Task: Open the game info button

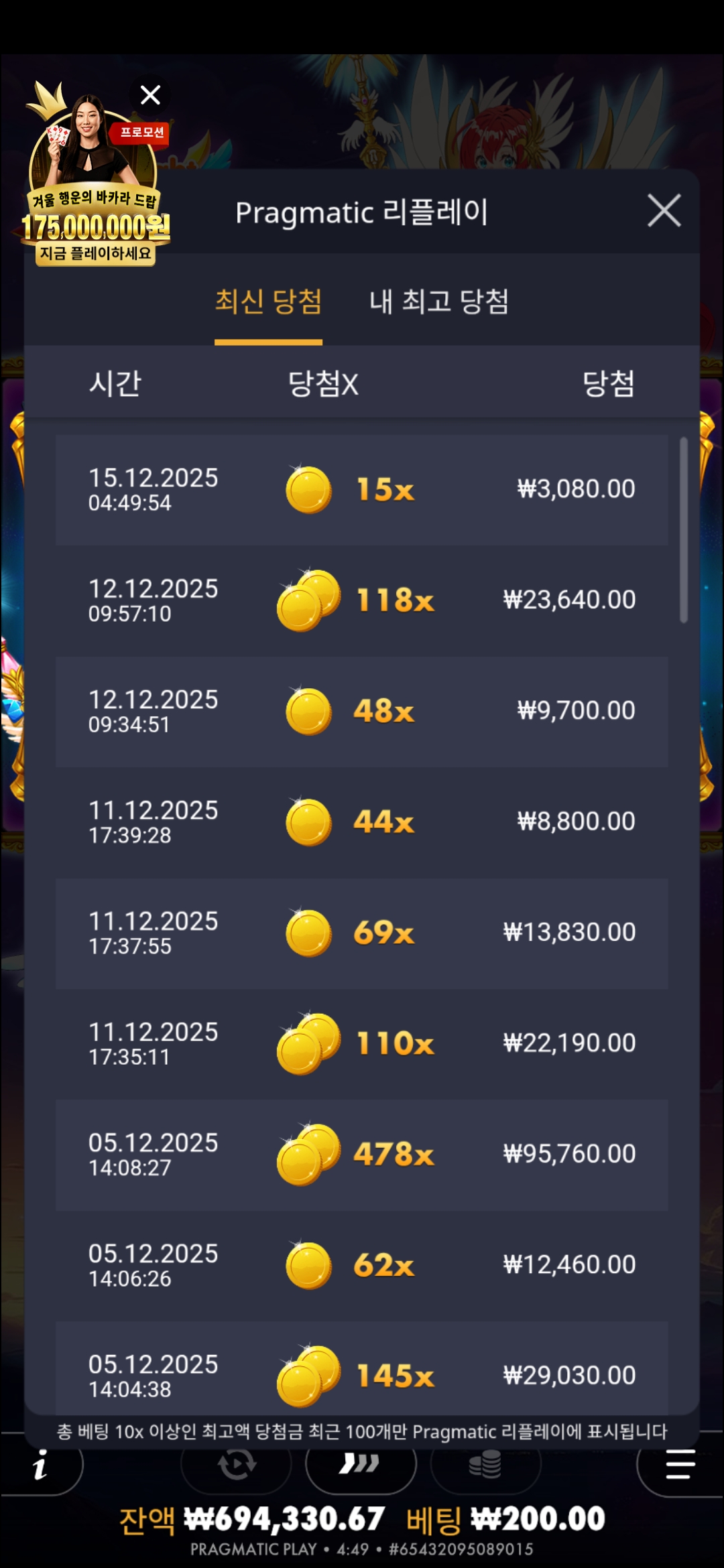Action: [x=42, y=1467]
